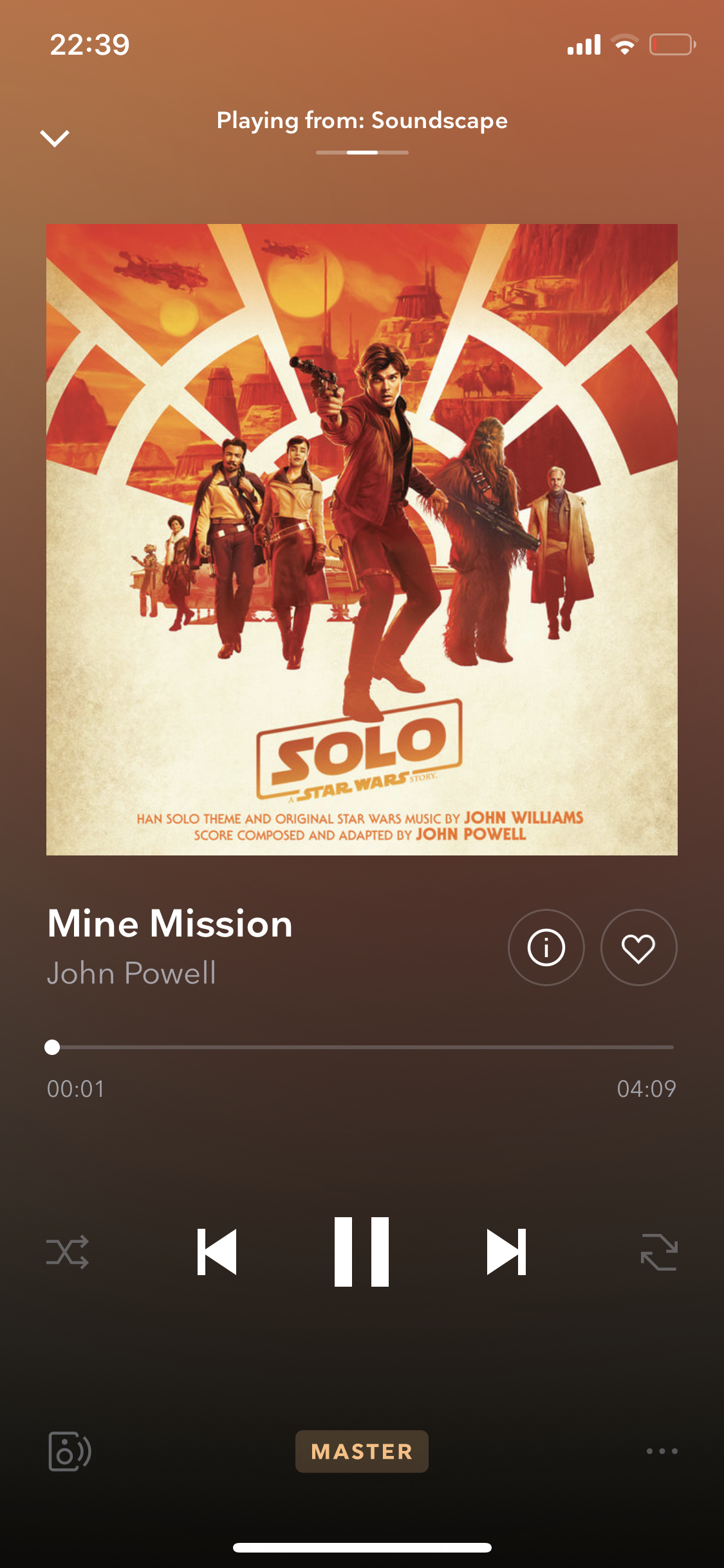Toggle repeat mode
Image resolution: width=724 pixels, height=1568 pixels.
click(x=659, y=1252)
